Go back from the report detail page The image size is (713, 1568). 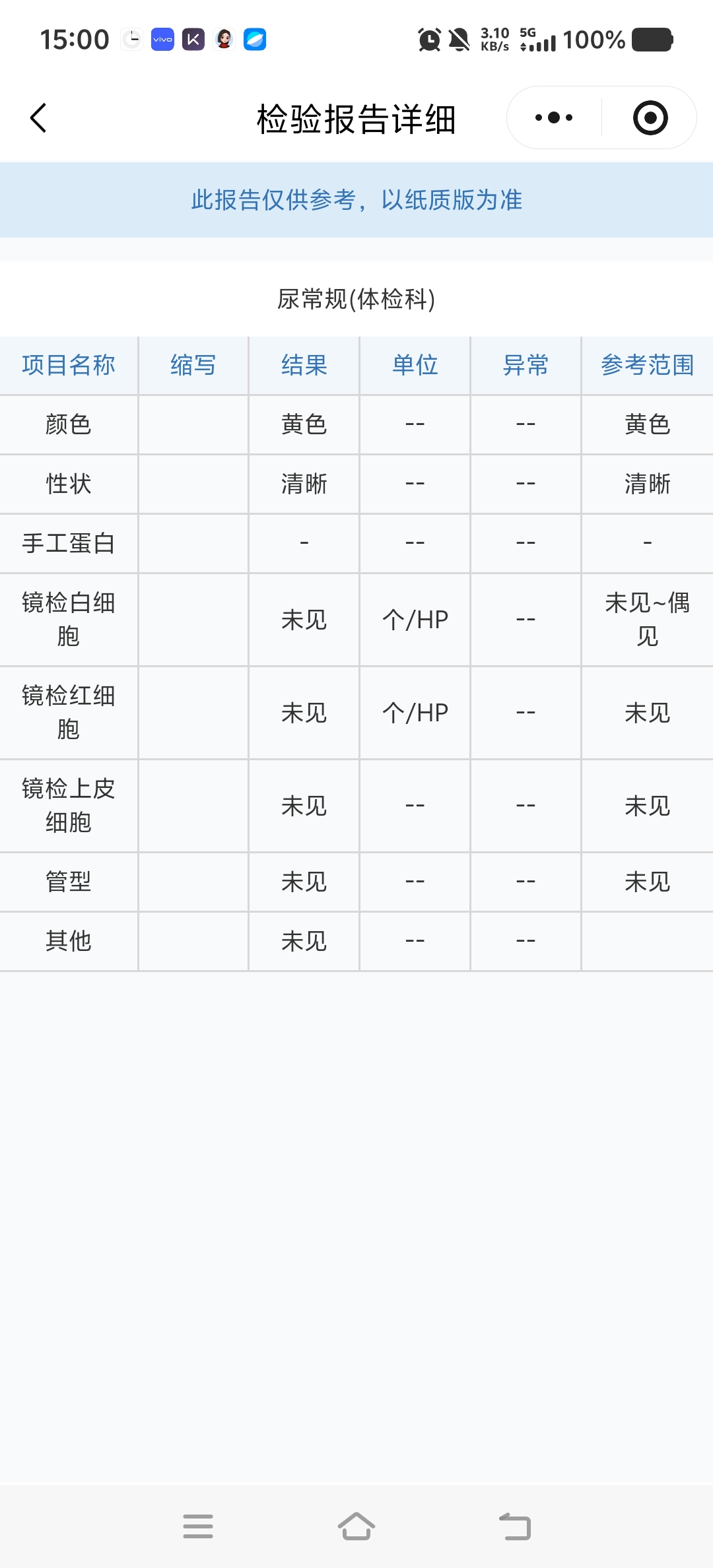click(39, 118)
